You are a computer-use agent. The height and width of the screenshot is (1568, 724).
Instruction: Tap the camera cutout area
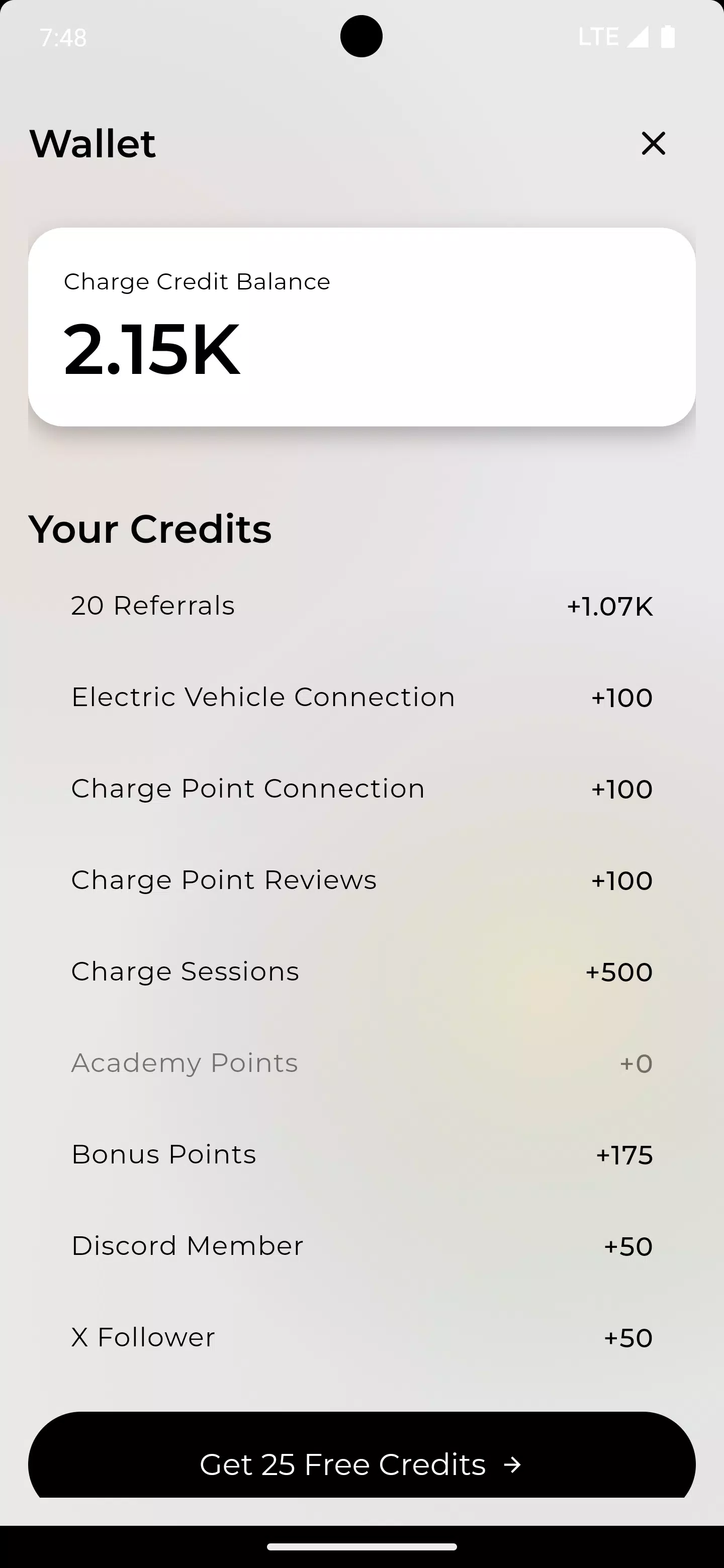pos(361,37)
